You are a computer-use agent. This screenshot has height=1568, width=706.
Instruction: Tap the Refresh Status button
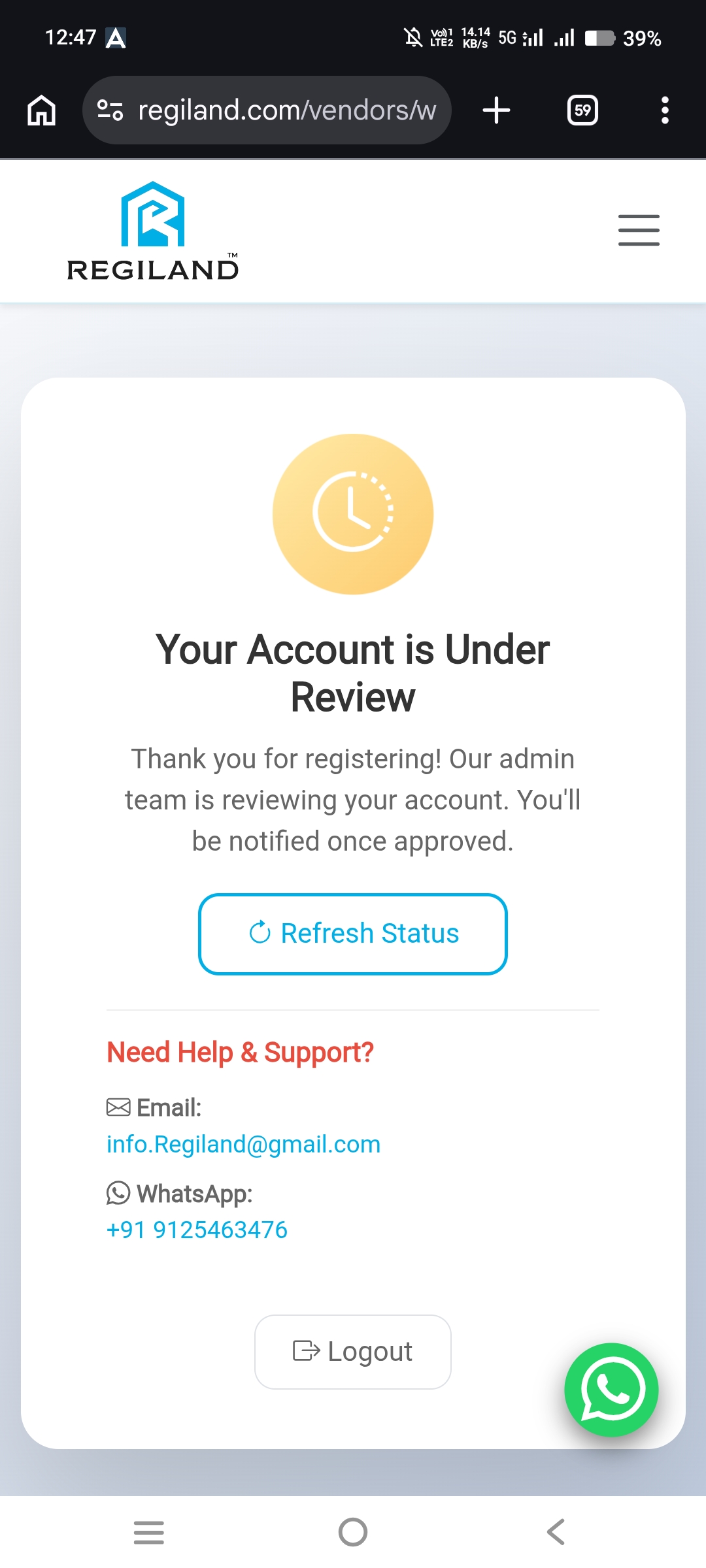(353, 934)
